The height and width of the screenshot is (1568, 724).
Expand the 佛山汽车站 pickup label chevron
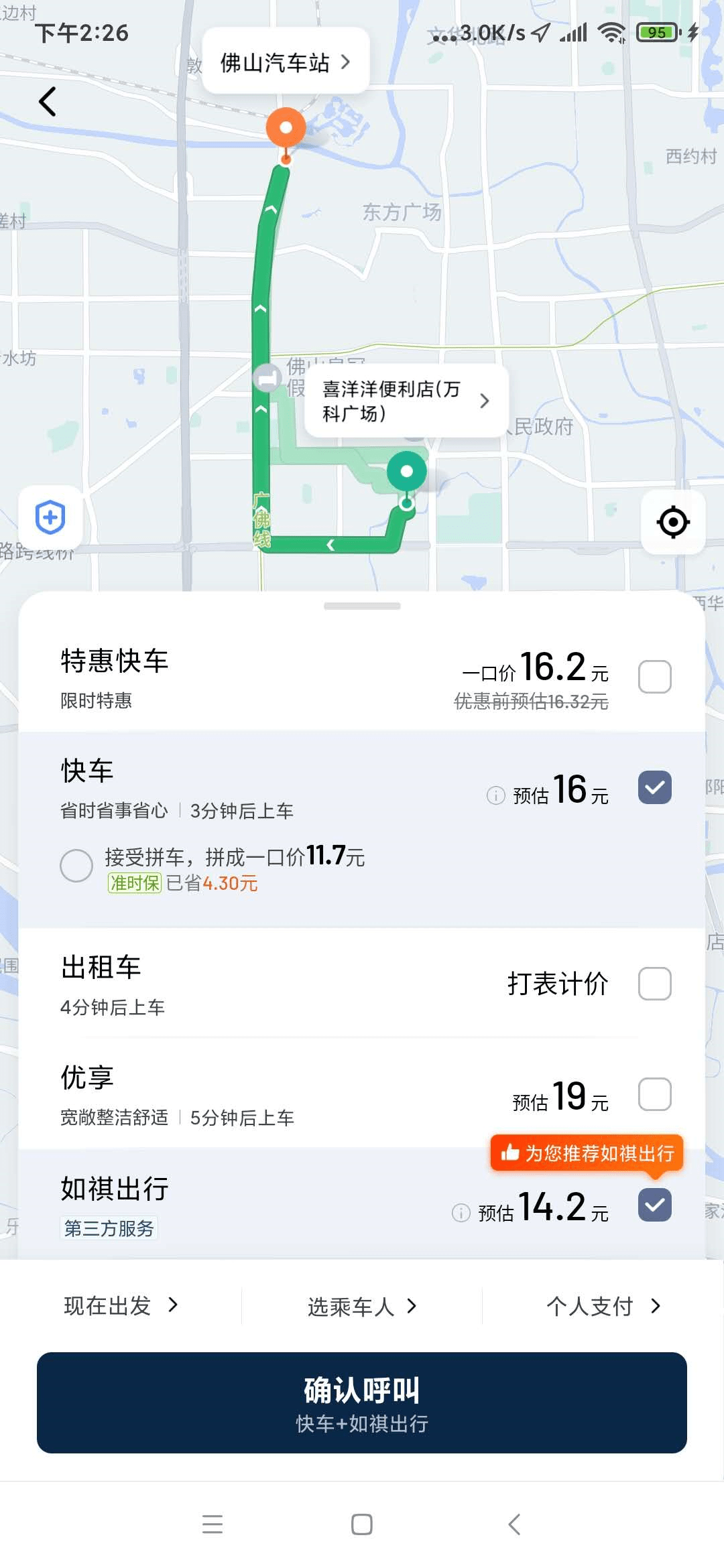click(346, 61)
